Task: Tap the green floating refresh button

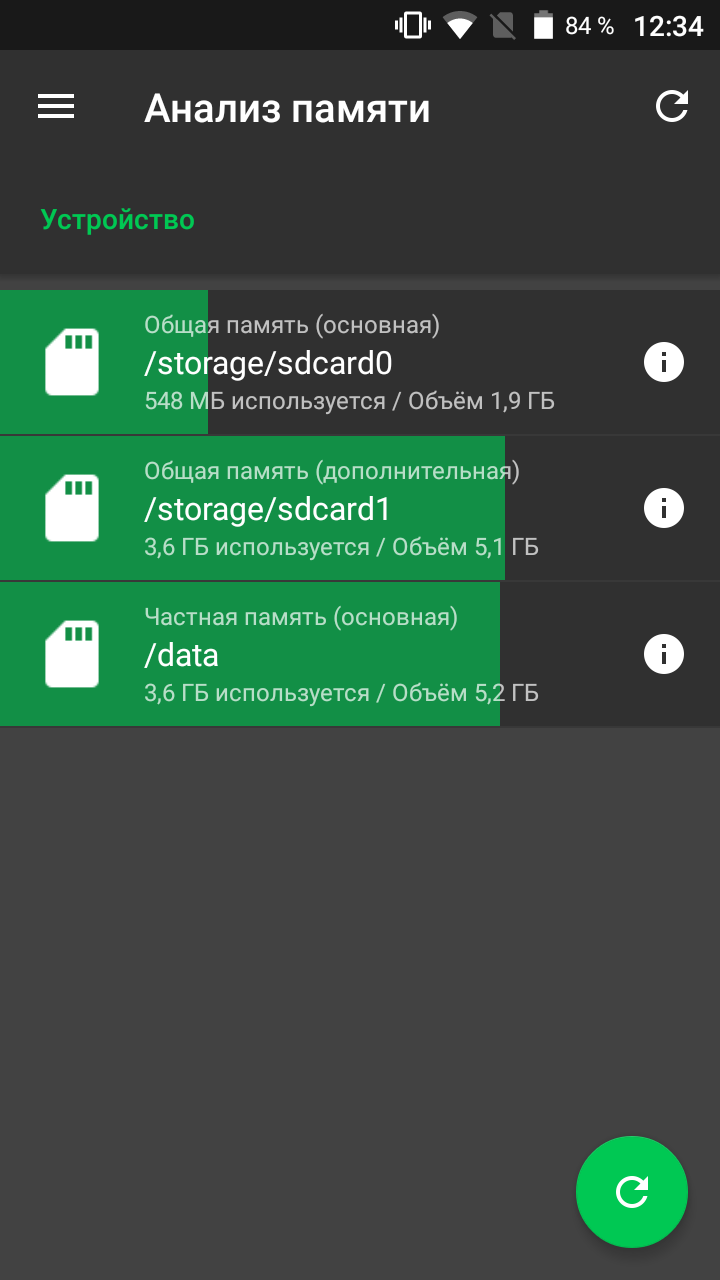Action: (x=632, y=1192)
